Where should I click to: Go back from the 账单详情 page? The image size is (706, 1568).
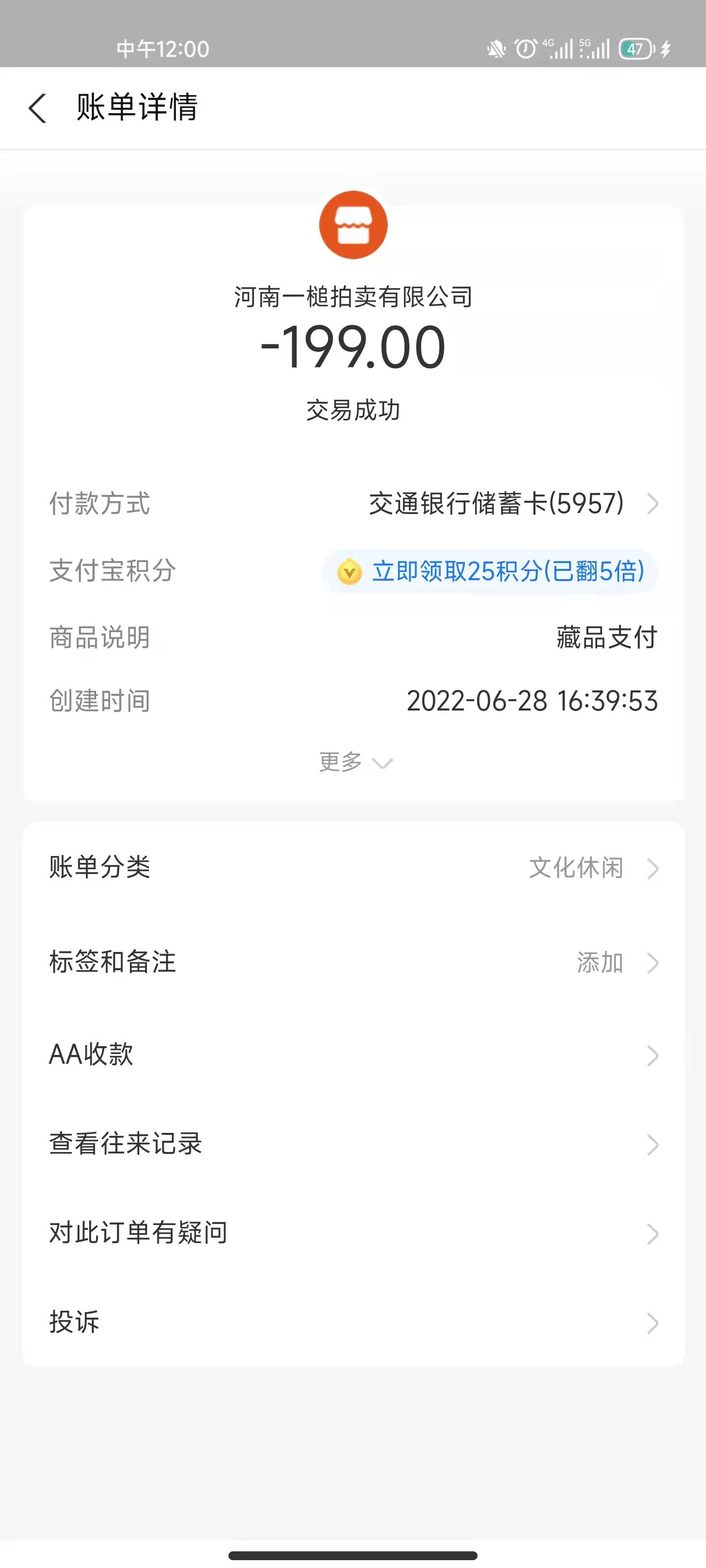click(x=38, y=108)
